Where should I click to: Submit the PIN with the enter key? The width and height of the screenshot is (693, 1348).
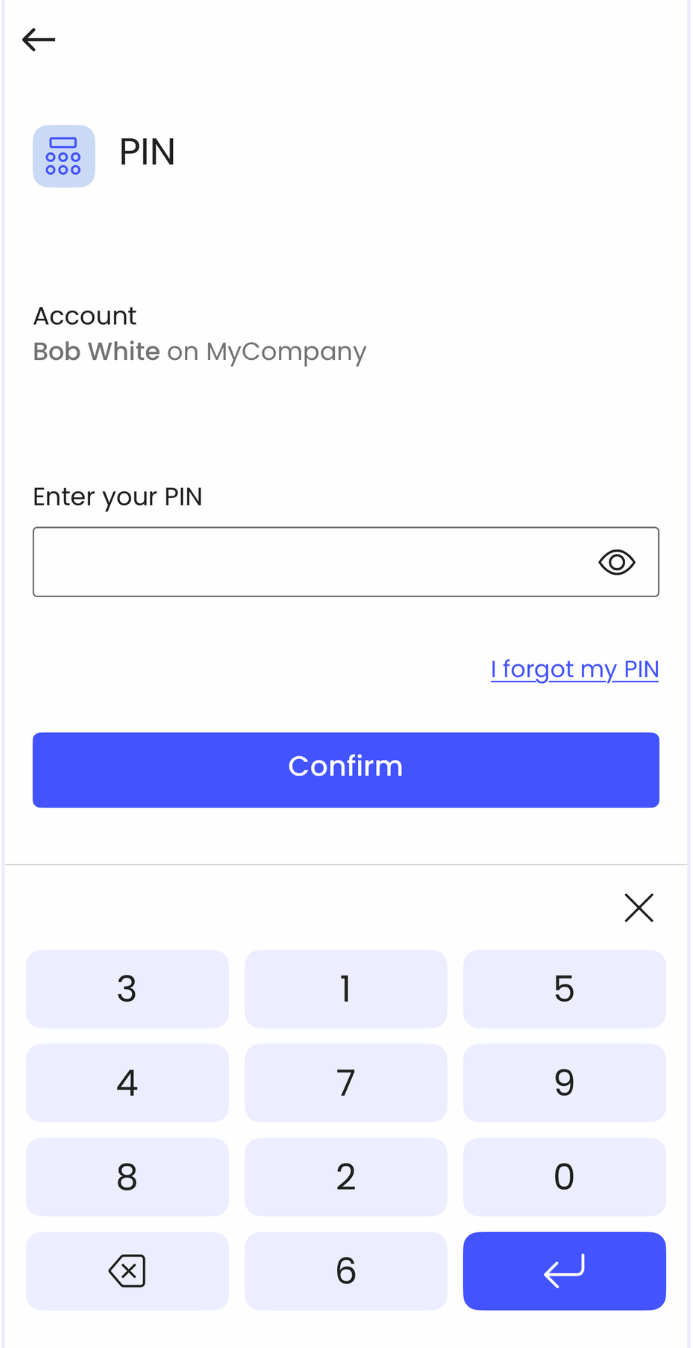point(564,1271)
